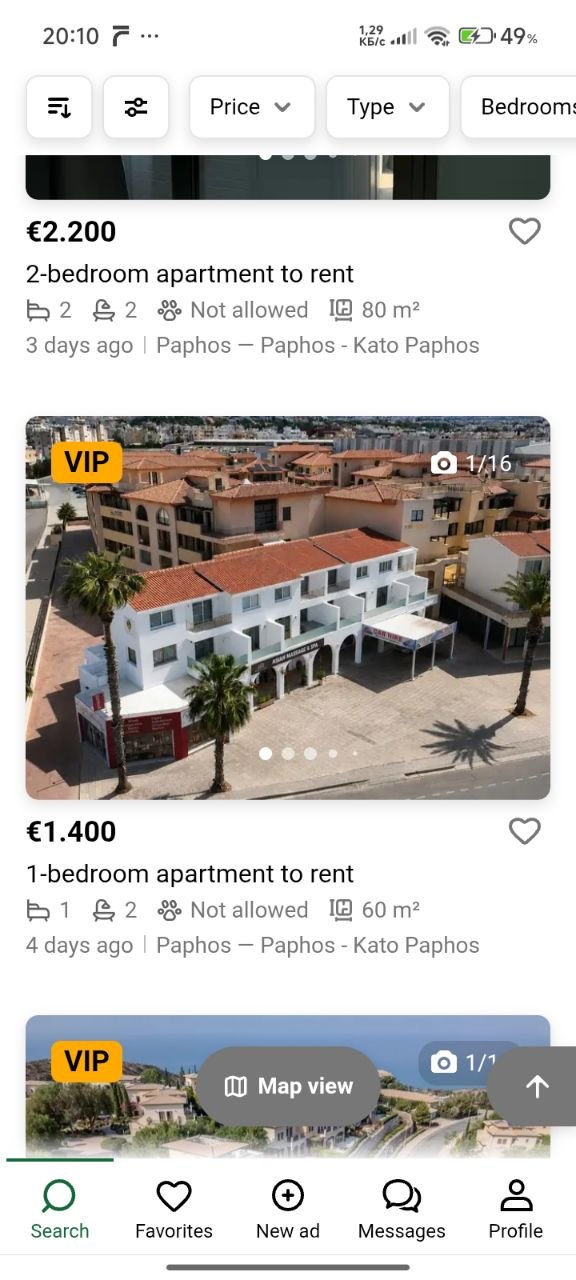Expand the Price dropdown

(252, 107)
